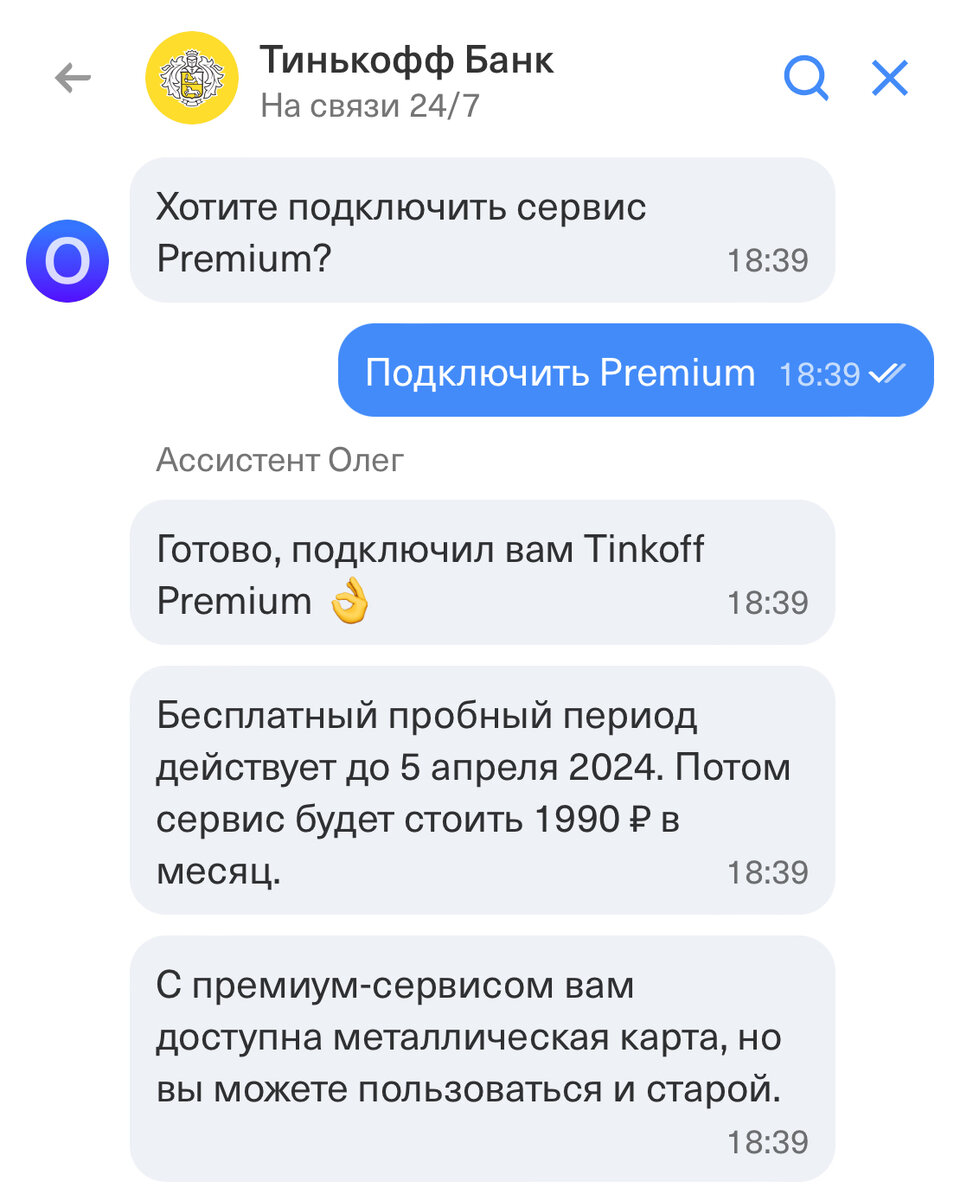
Task: Tap the 18:39 timestamp on your sent message
Action: pyautogui.click(x=822, y=372)
